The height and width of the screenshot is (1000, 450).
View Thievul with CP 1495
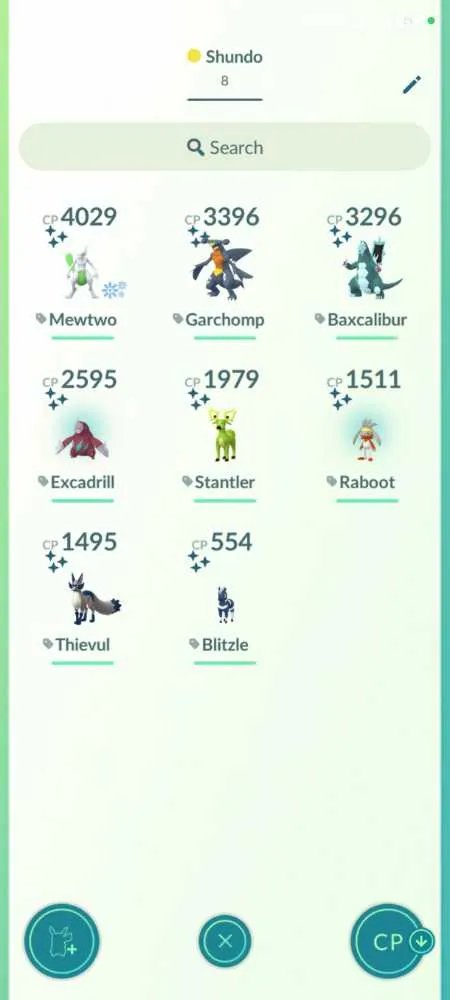pyautogui.click(x=83, y=596)
